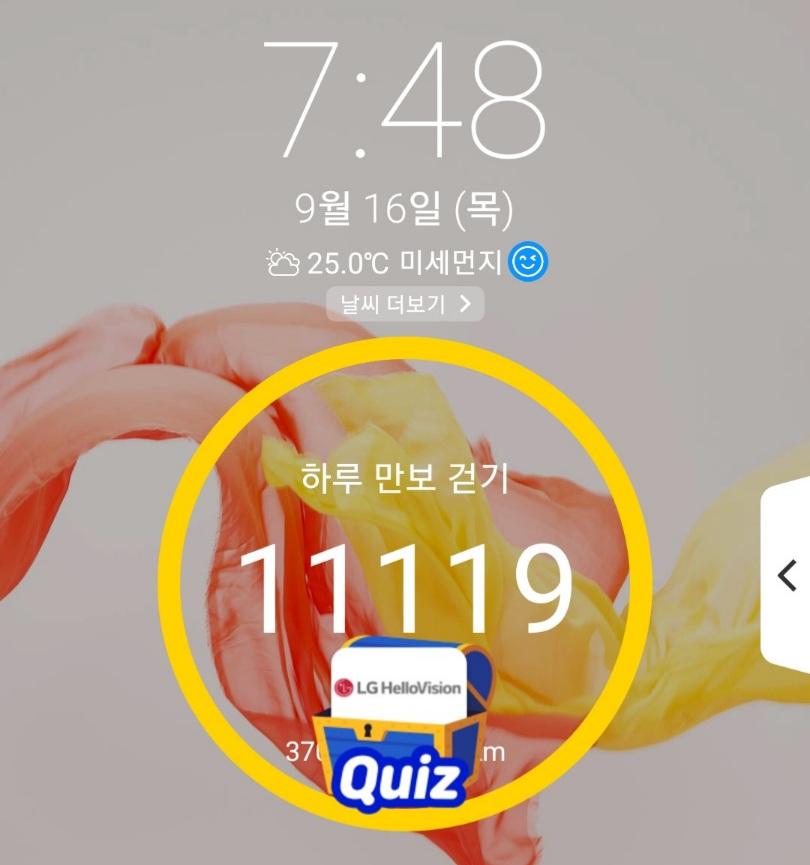The image size is (810, 865).
Task: Expand the side panel arrow handle
Action: point(788,575)
